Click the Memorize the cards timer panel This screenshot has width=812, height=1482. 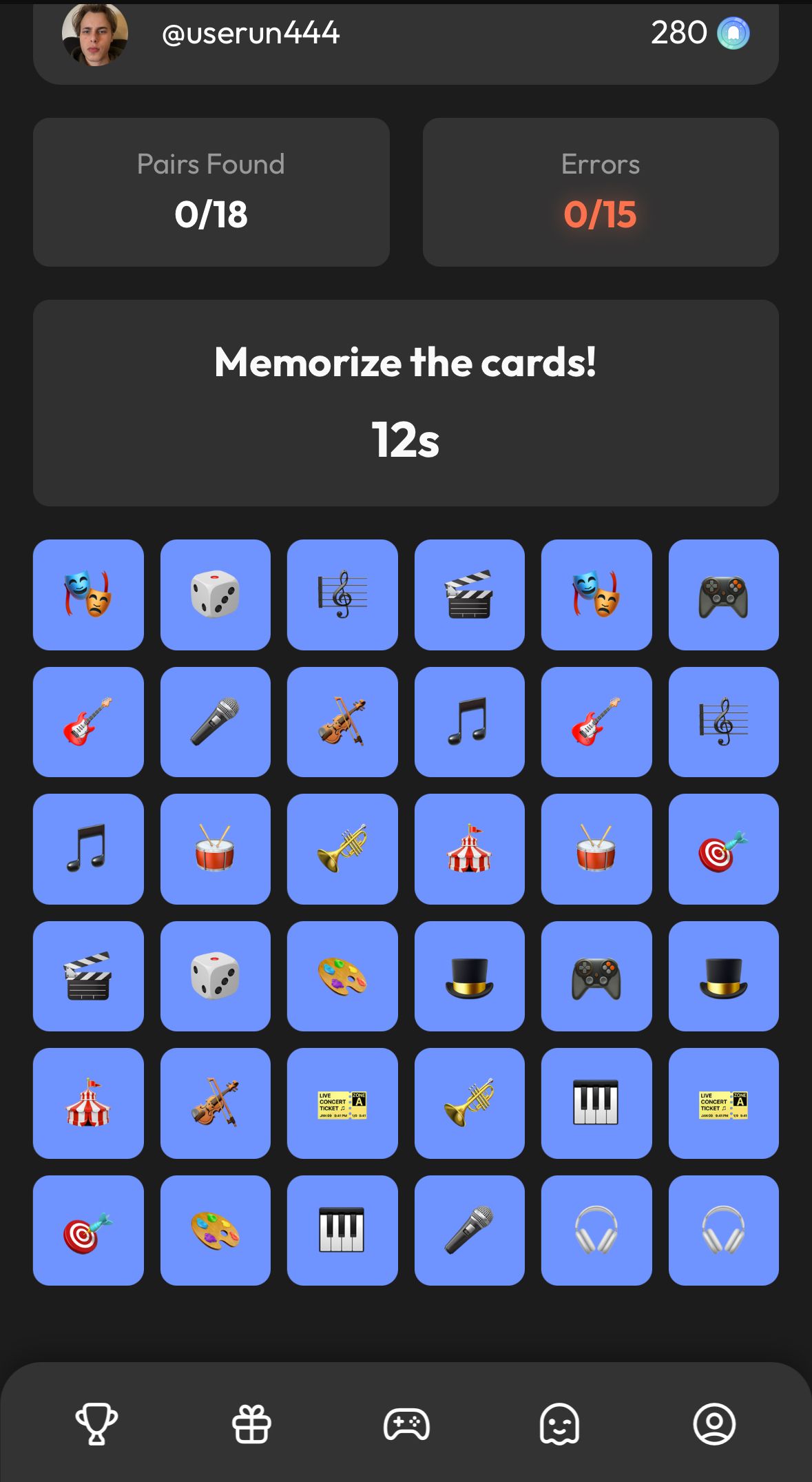pyautogui.click(x=406, y=402)
